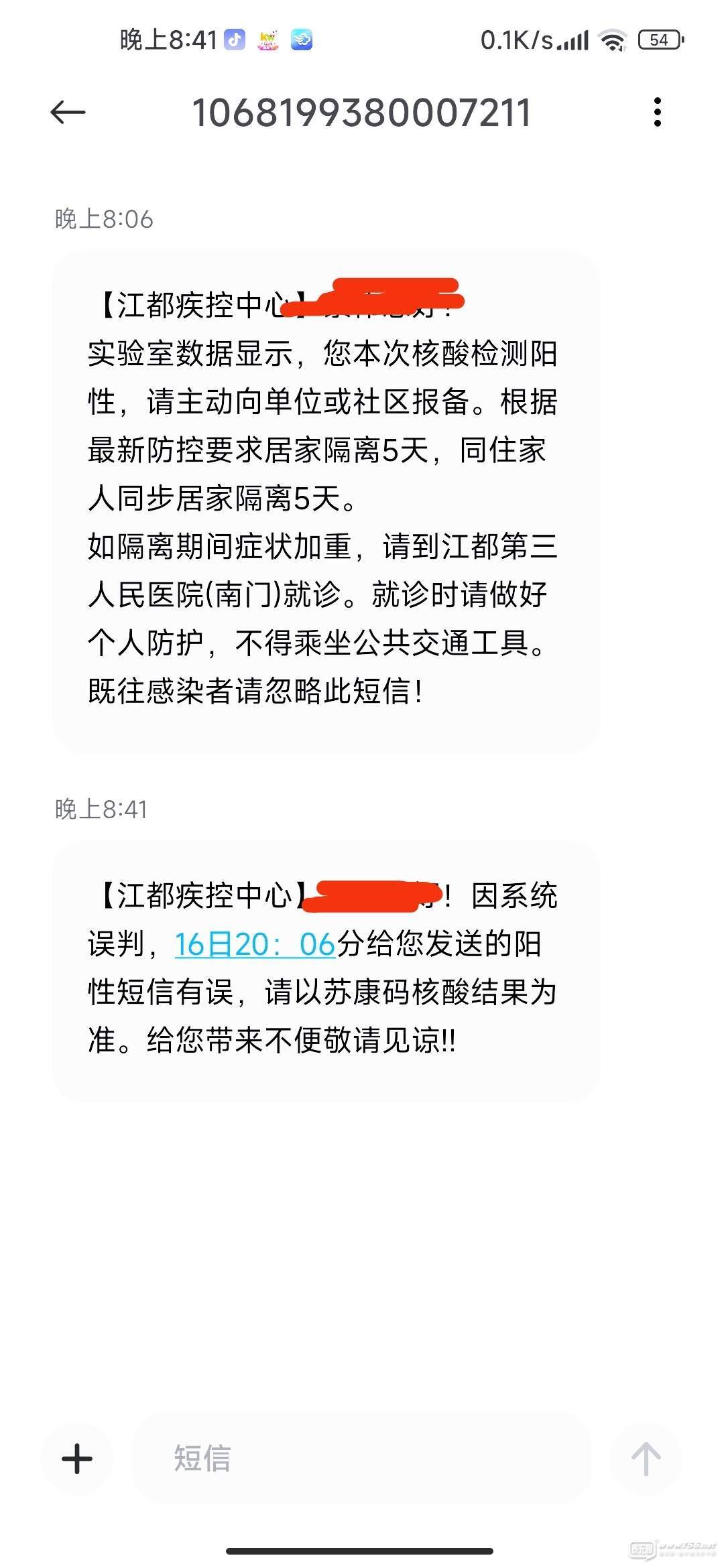724x1568 pixels.
Task: Focus the 短信 message input field
Action: pos(361,1459)
